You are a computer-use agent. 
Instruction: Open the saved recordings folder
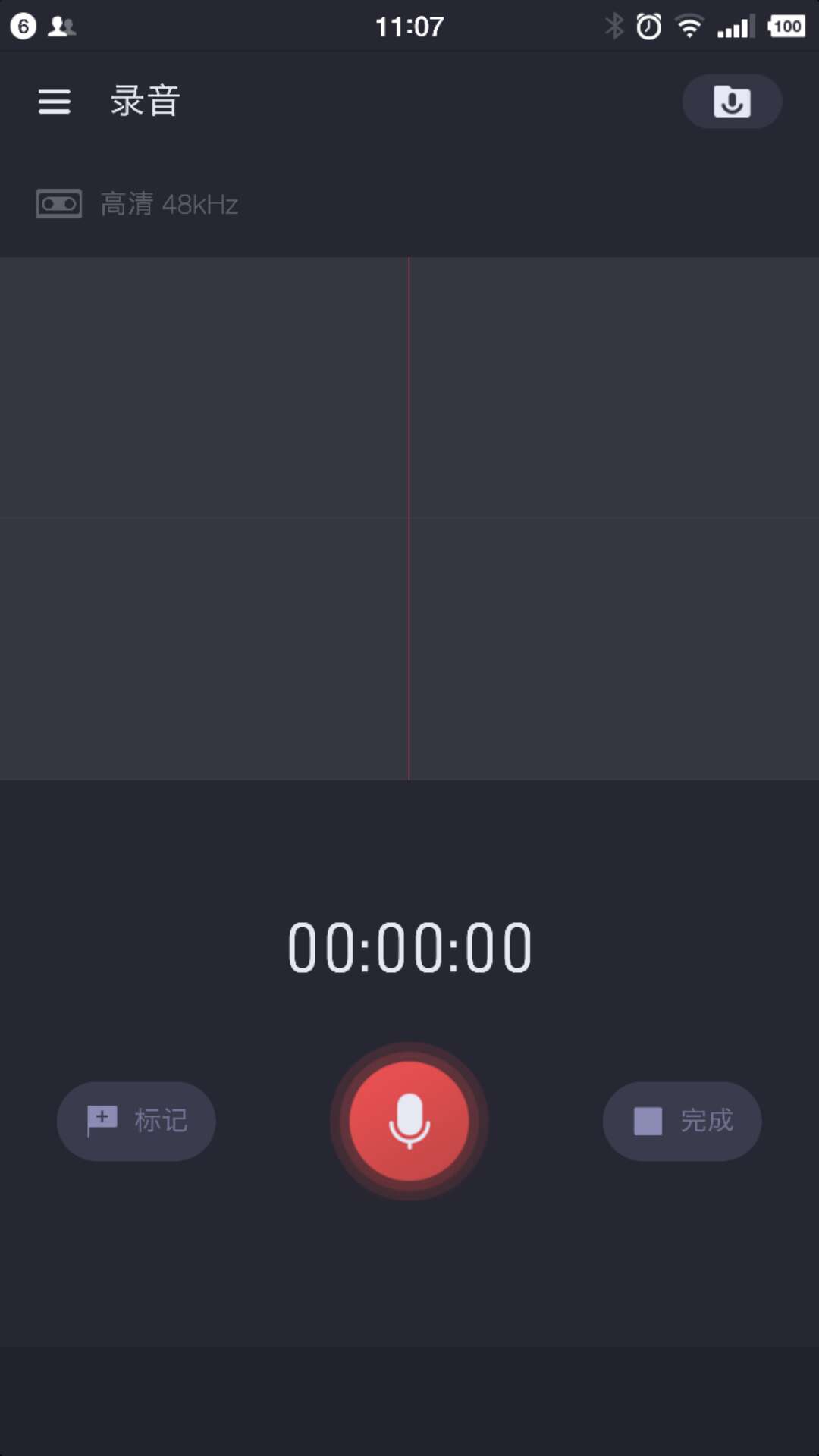[x=732, y=102]
